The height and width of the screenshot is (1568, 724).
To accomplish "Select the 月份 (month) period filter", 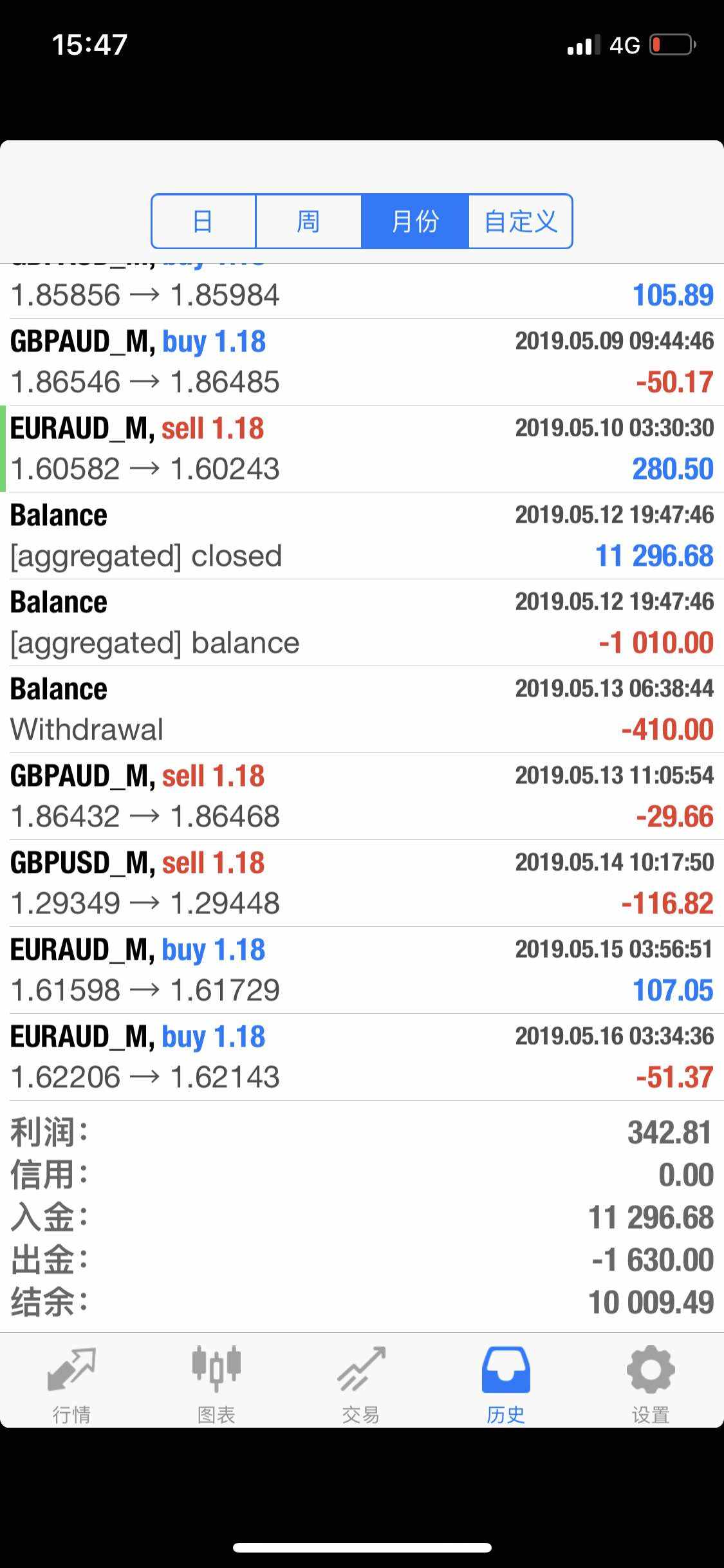I will click(414, 221).
